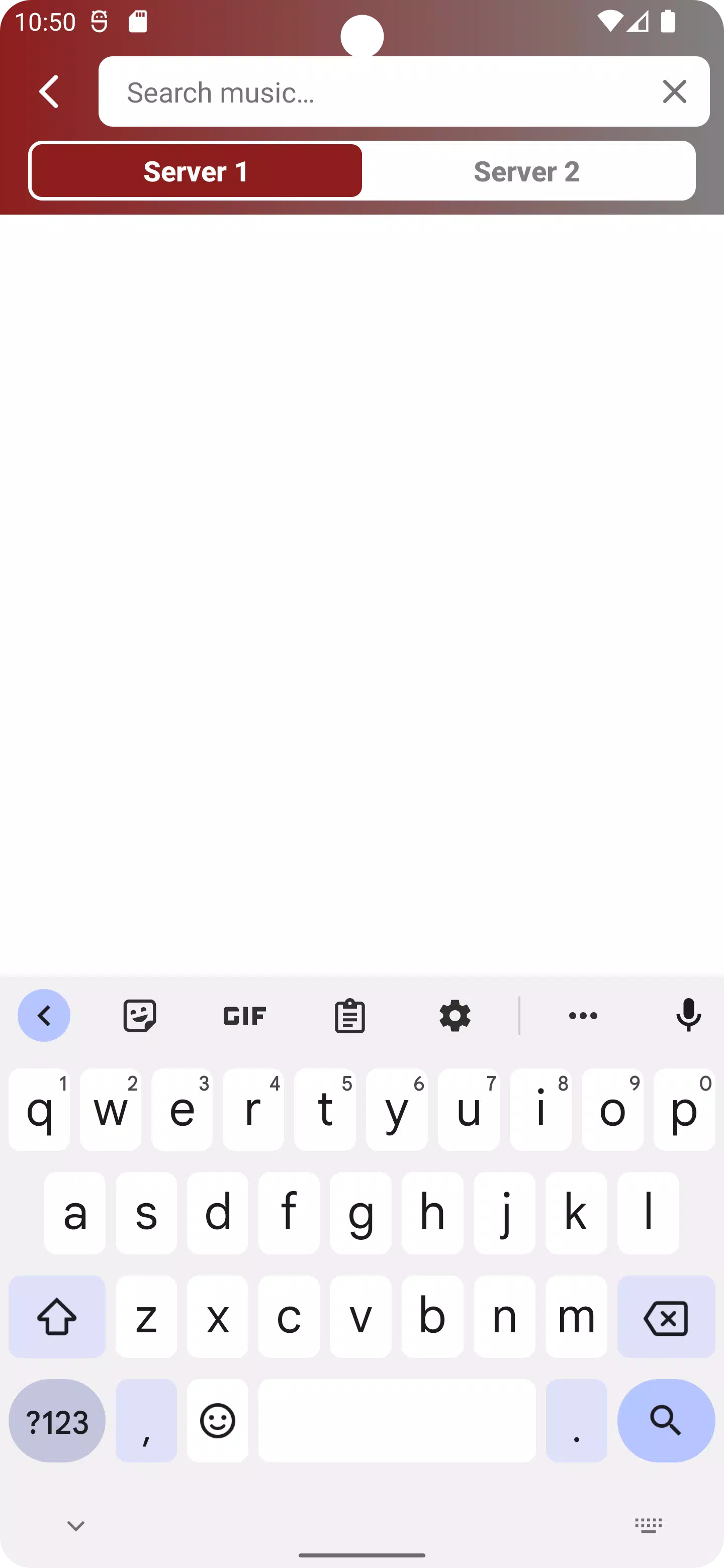This screenshot has height=1568, width=724.
Task: Hide the keyboard with down chevron
Action: tap(75, 1525)
